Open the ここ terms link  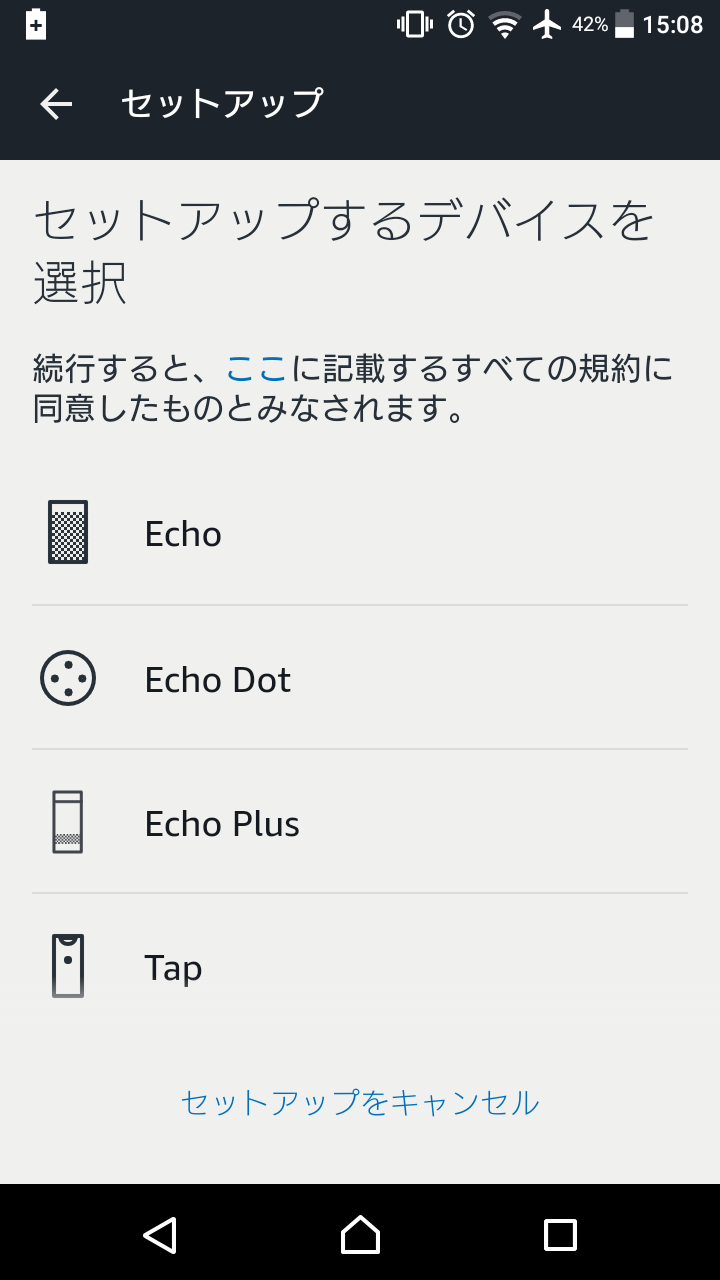point(257,369)
